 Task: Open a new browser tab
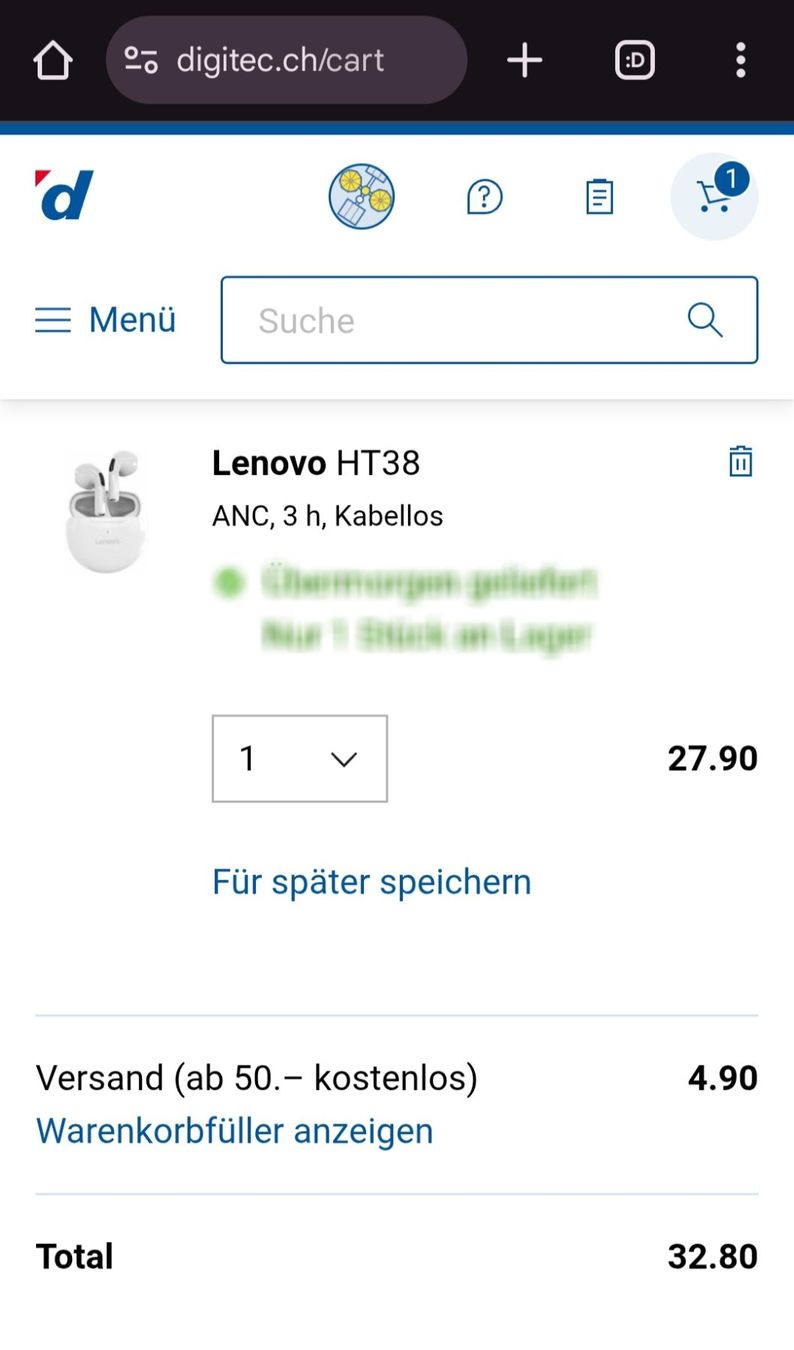[x=524, y=61]
